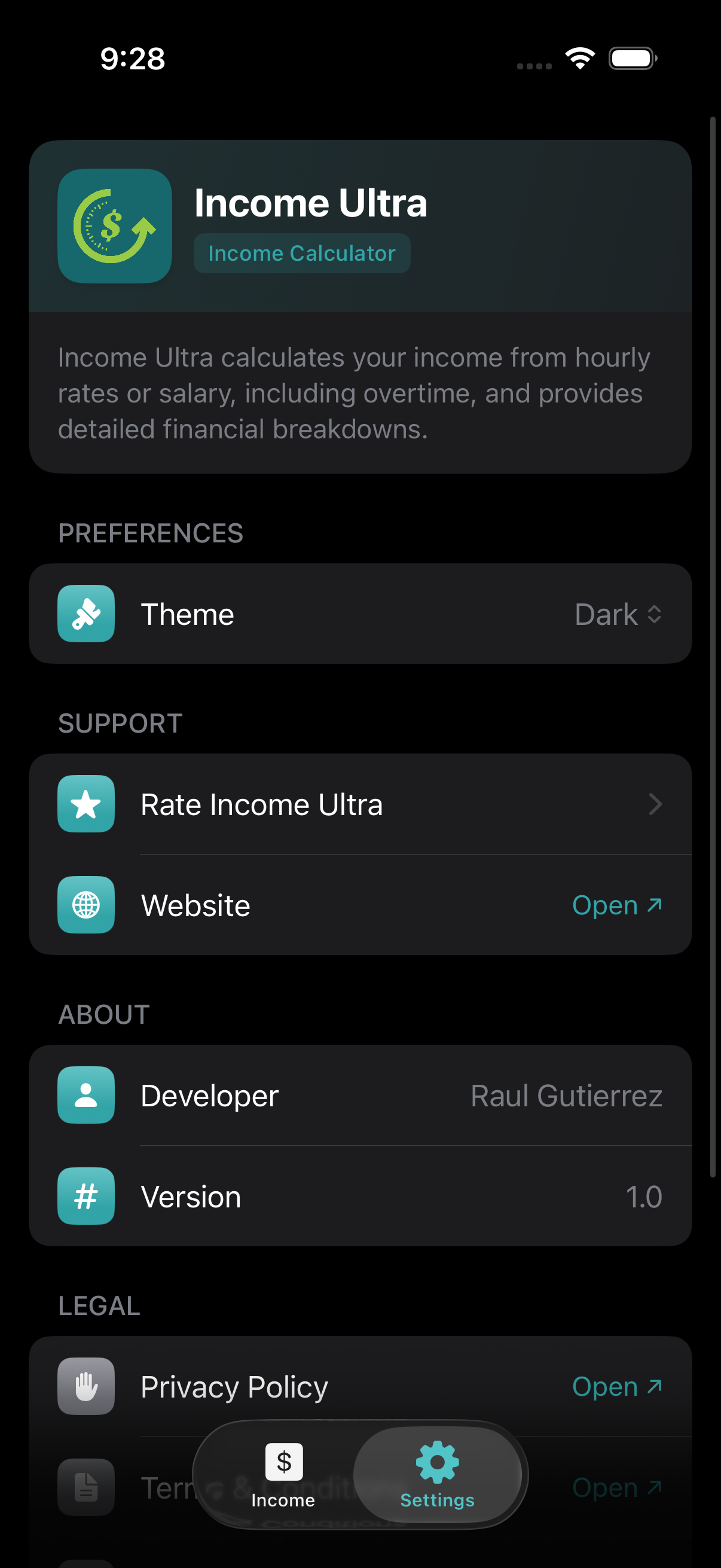Image resolution: width=721 pixels, height=1568 pixels.
Task: Click the hash icon next to Version
Action: pyautogui.click(x=85, y=1195)
